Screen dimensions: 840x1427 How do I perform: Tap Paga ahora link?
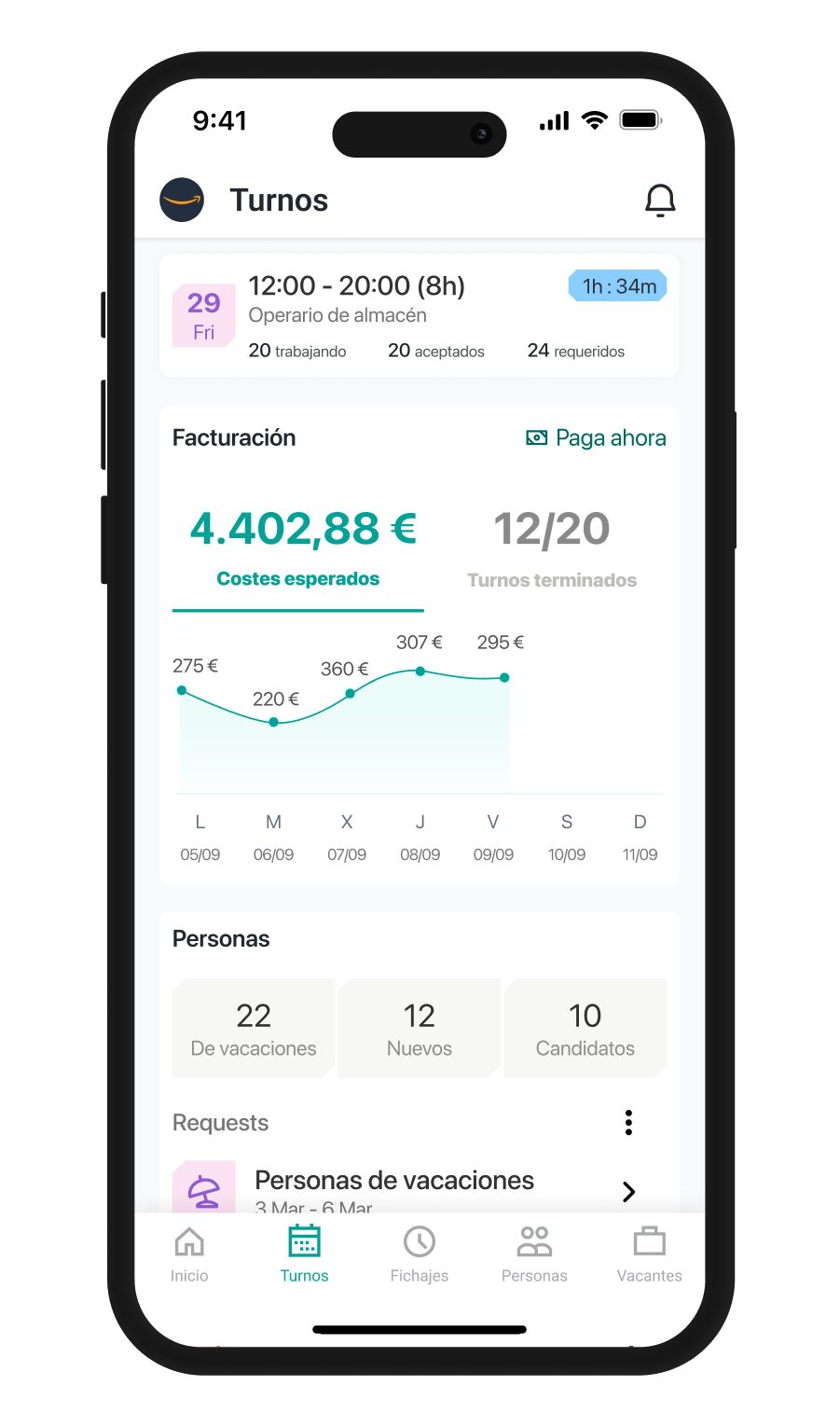(x=597, y=437)
